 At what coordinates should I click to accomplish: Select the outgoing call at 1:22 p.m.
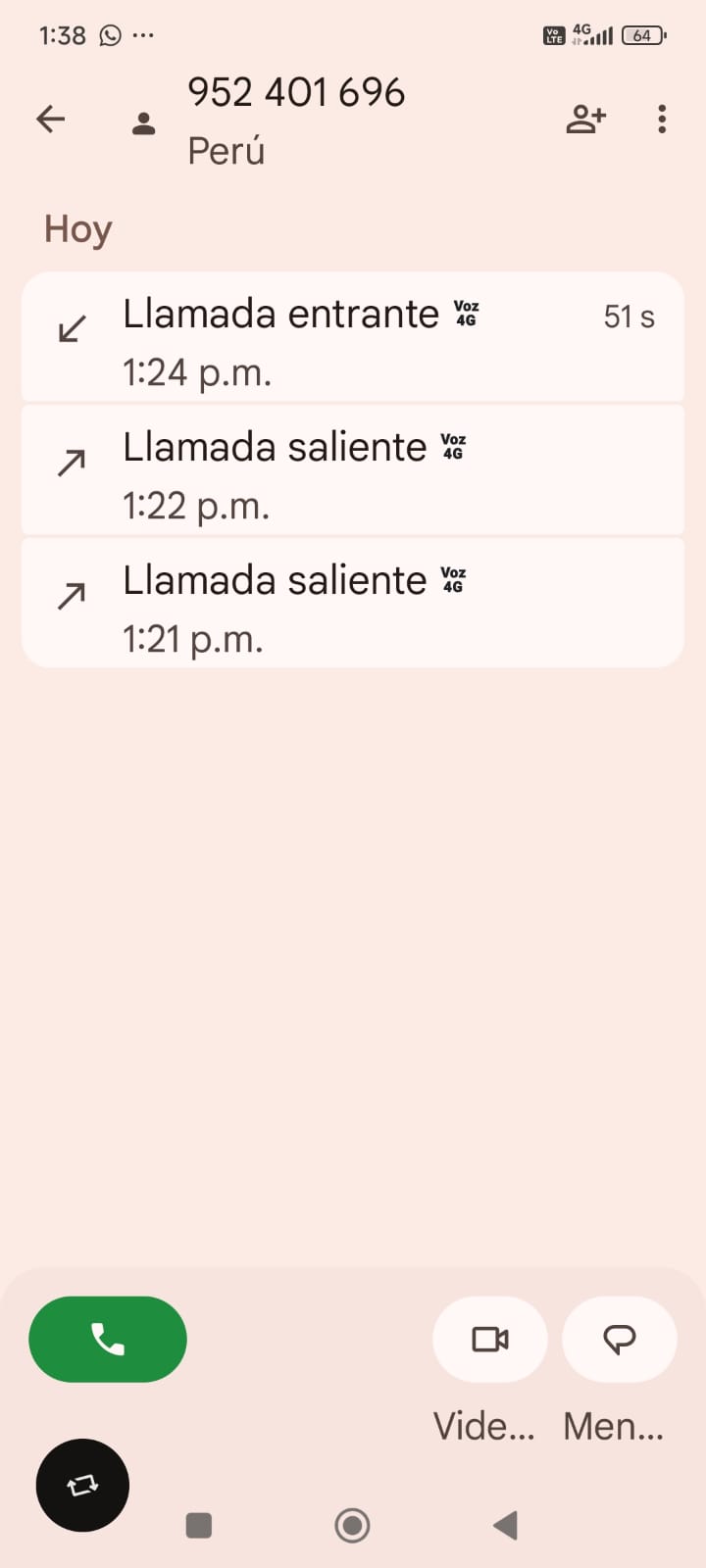[x=352, y=471]
